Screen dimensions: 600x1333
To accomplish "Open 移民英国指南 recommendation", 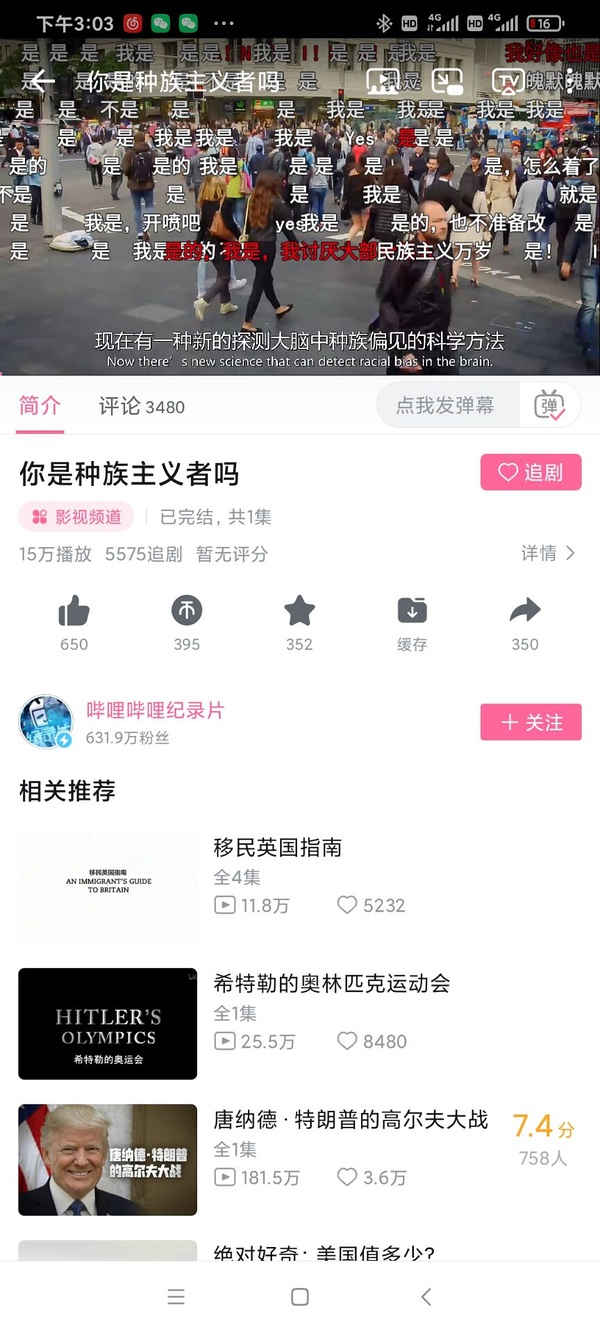I will pyautogui.click(x=278, y=848).
